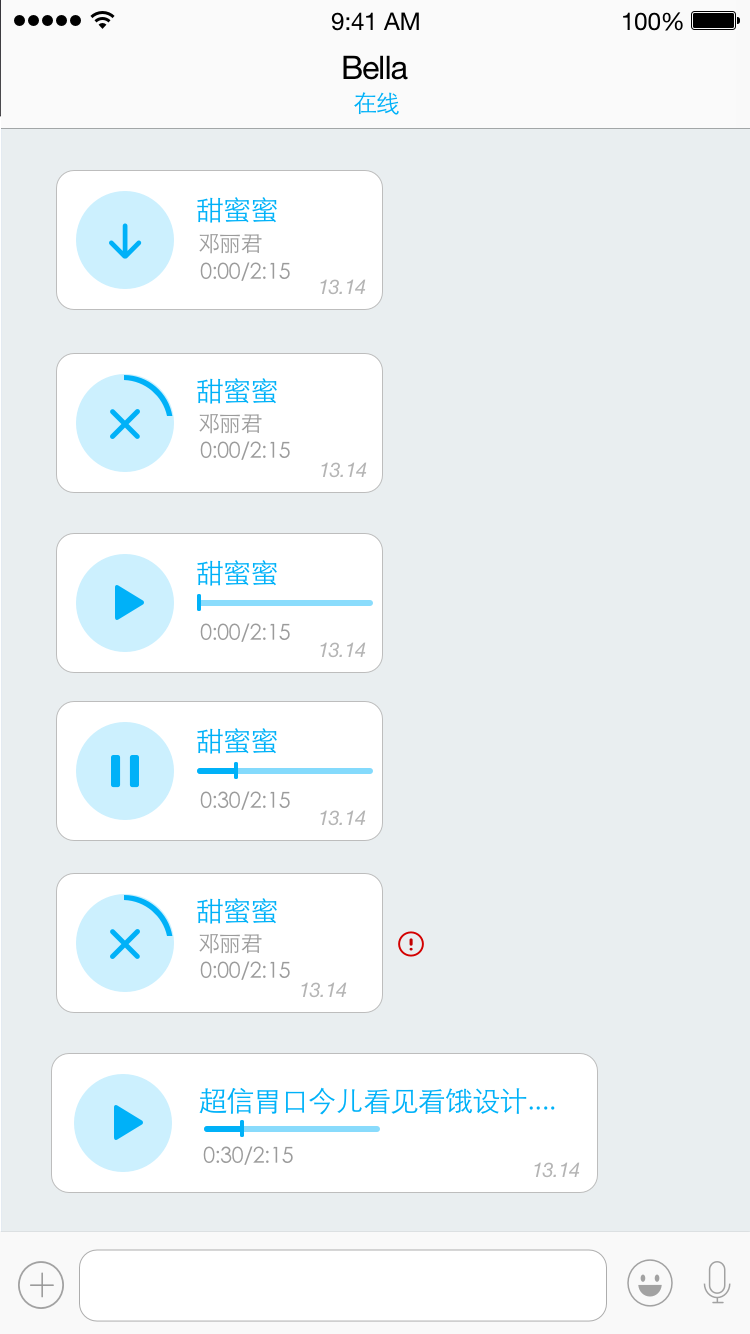Tap the red error alert beside 甜蜜蜜
Screen dimensions: 750x1334
point(411,943)
